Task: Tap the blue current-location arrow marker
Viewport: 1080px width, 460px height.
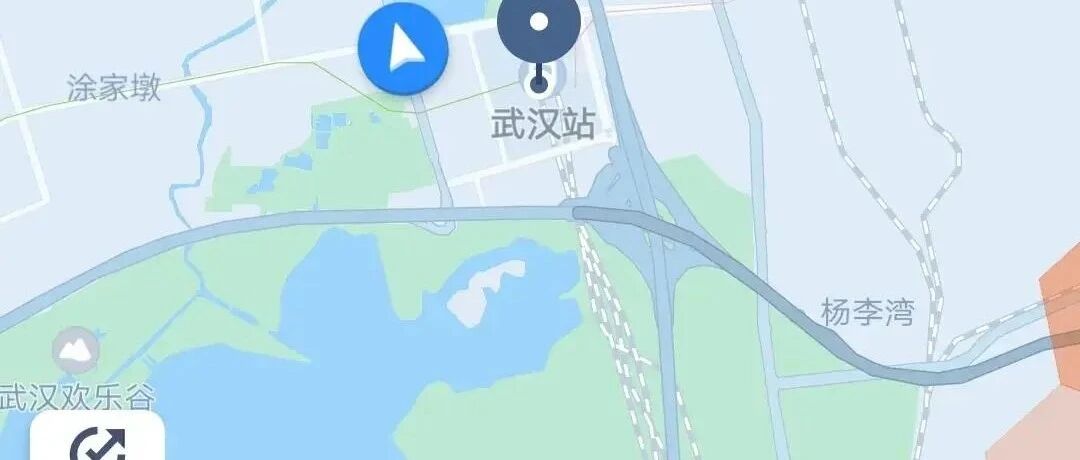Action: [403, 50]
